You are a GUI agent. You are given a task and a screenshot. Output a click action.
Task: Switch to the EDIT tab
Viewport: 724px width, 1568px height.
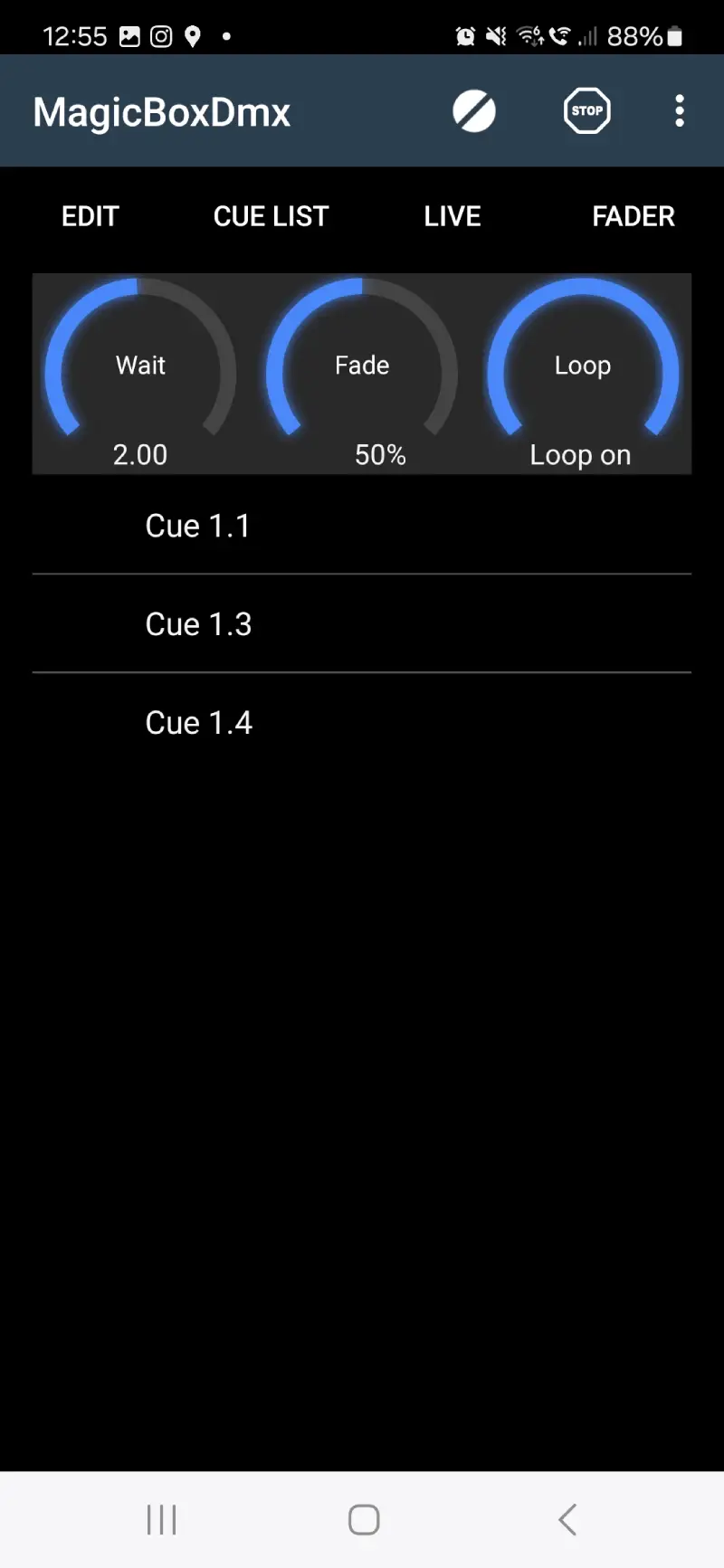pyautogui.click(x=90, y=216)
